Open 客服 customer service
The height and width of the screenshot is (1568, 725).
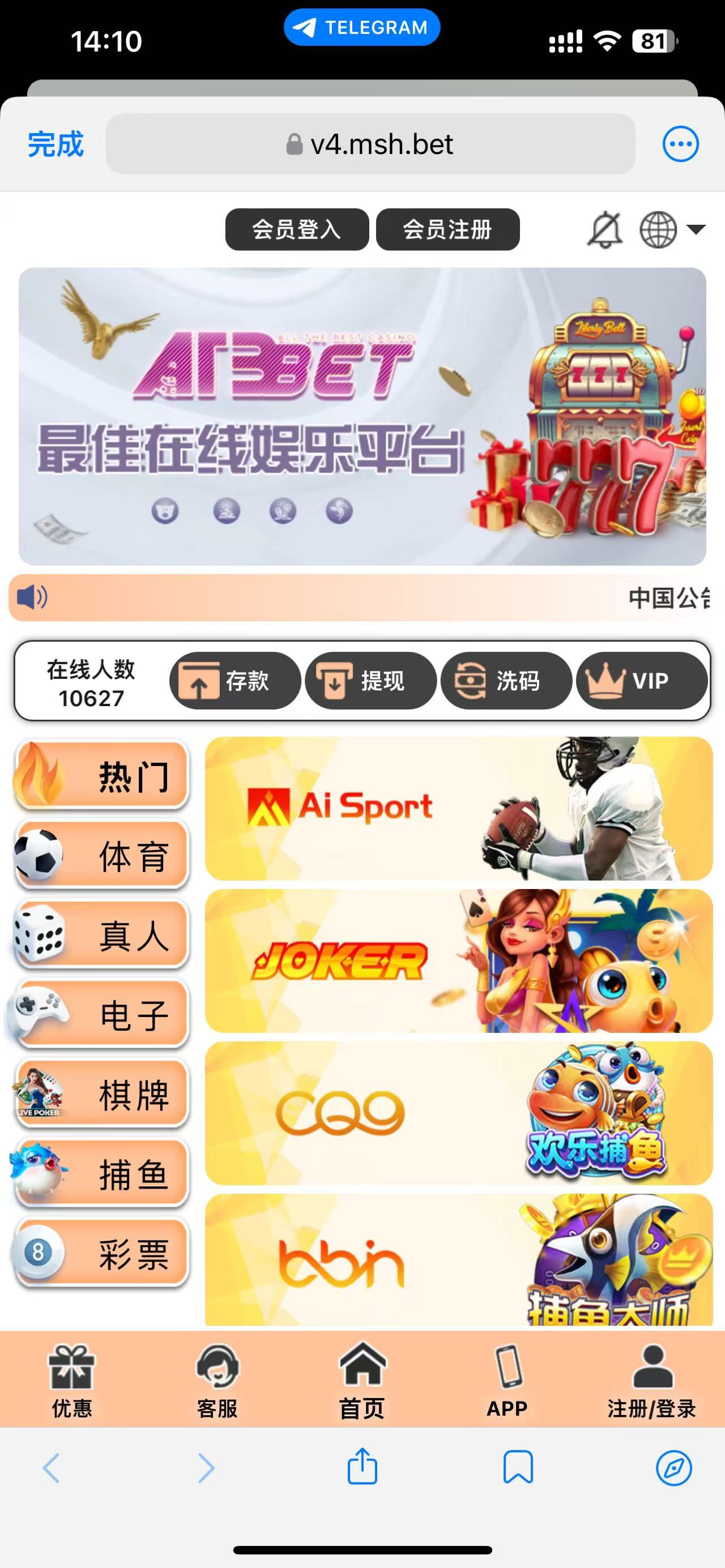click(217, 1379)
